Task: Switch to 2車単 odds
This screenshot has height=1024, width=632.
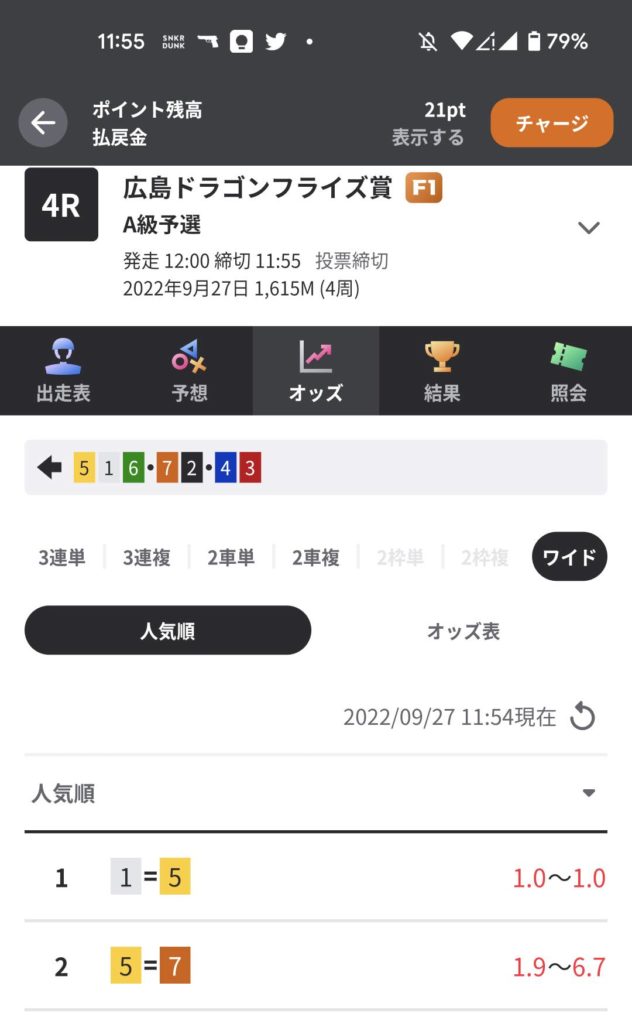Action: click(231, 558)
